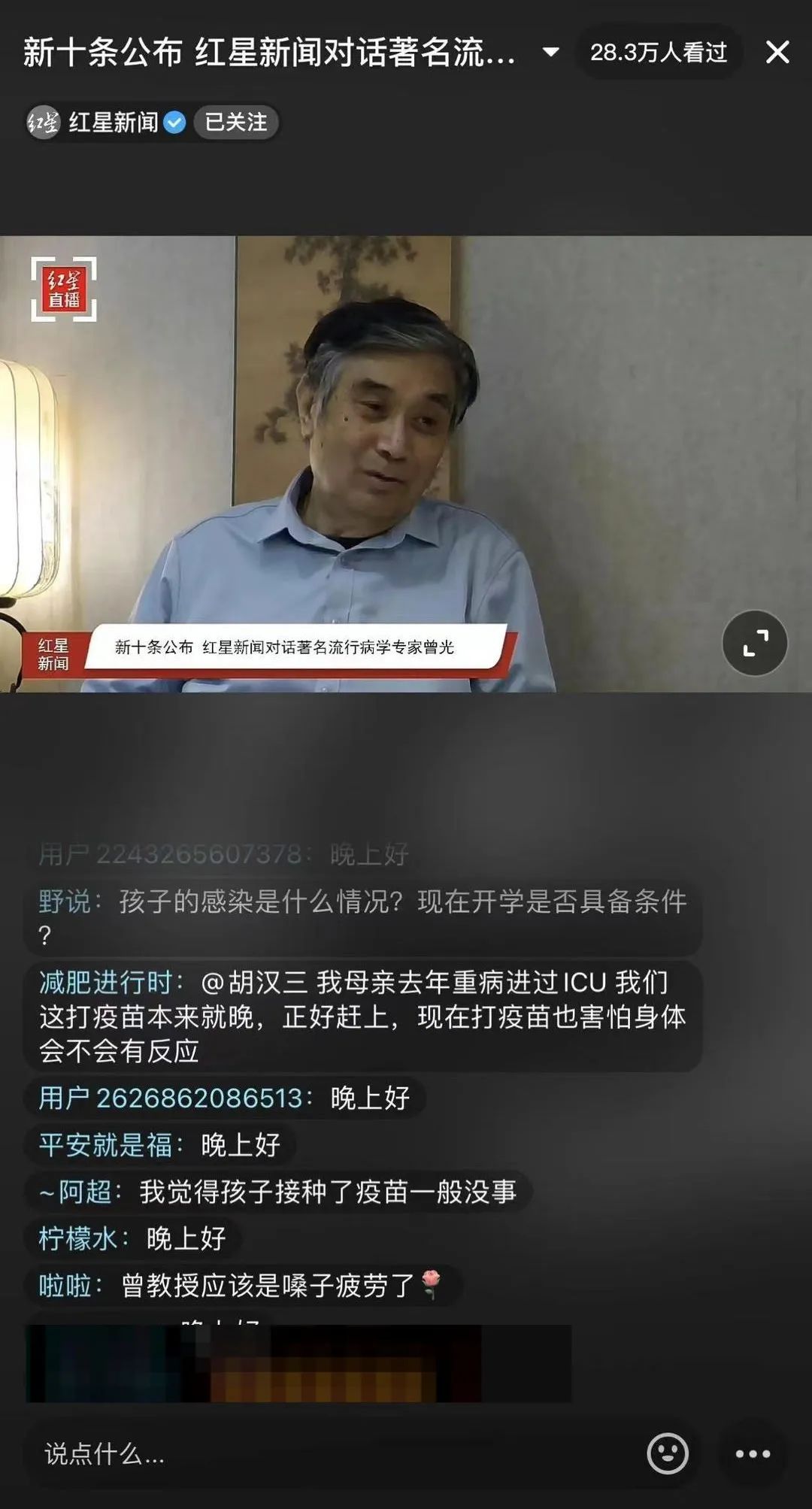Tap the 已关注 follow status button
The height and width of the screenshot is (1509, 812).
click(236, 122)
